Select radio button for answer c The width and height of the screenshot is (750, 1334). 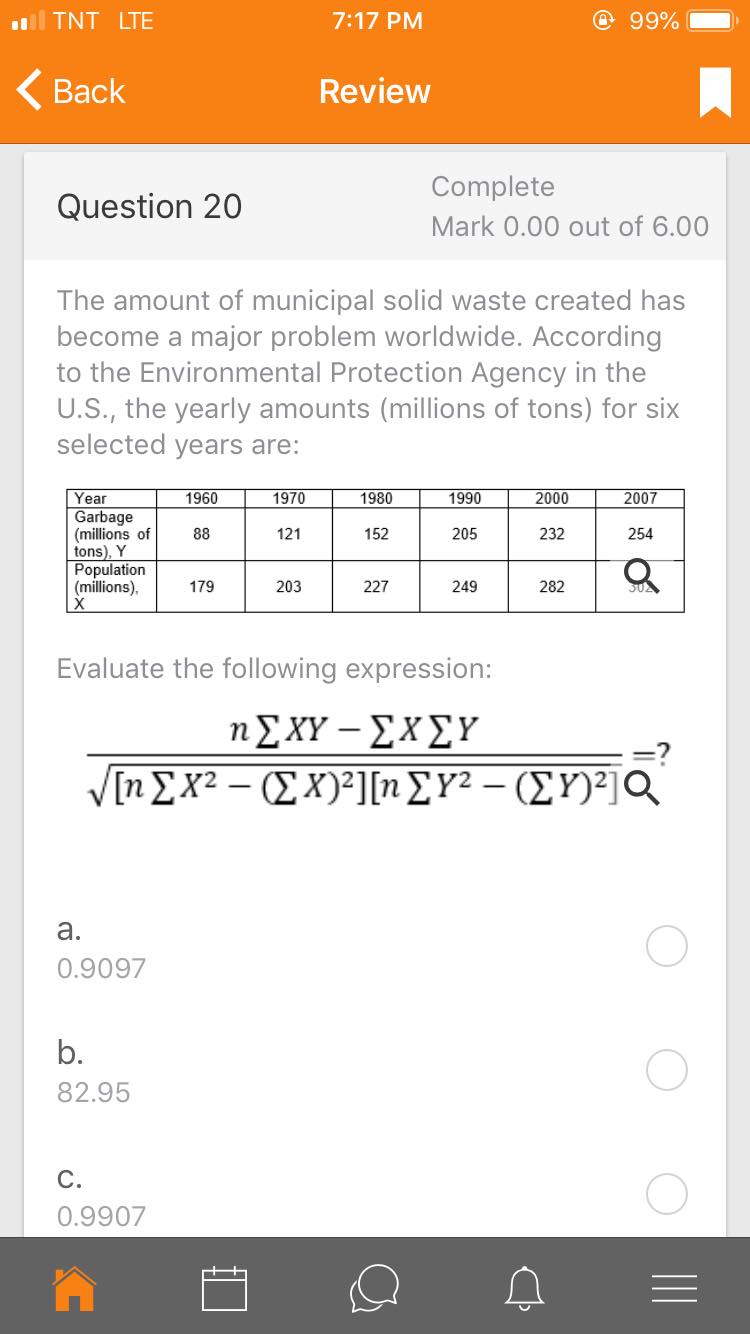click(x=667, y=1195)
